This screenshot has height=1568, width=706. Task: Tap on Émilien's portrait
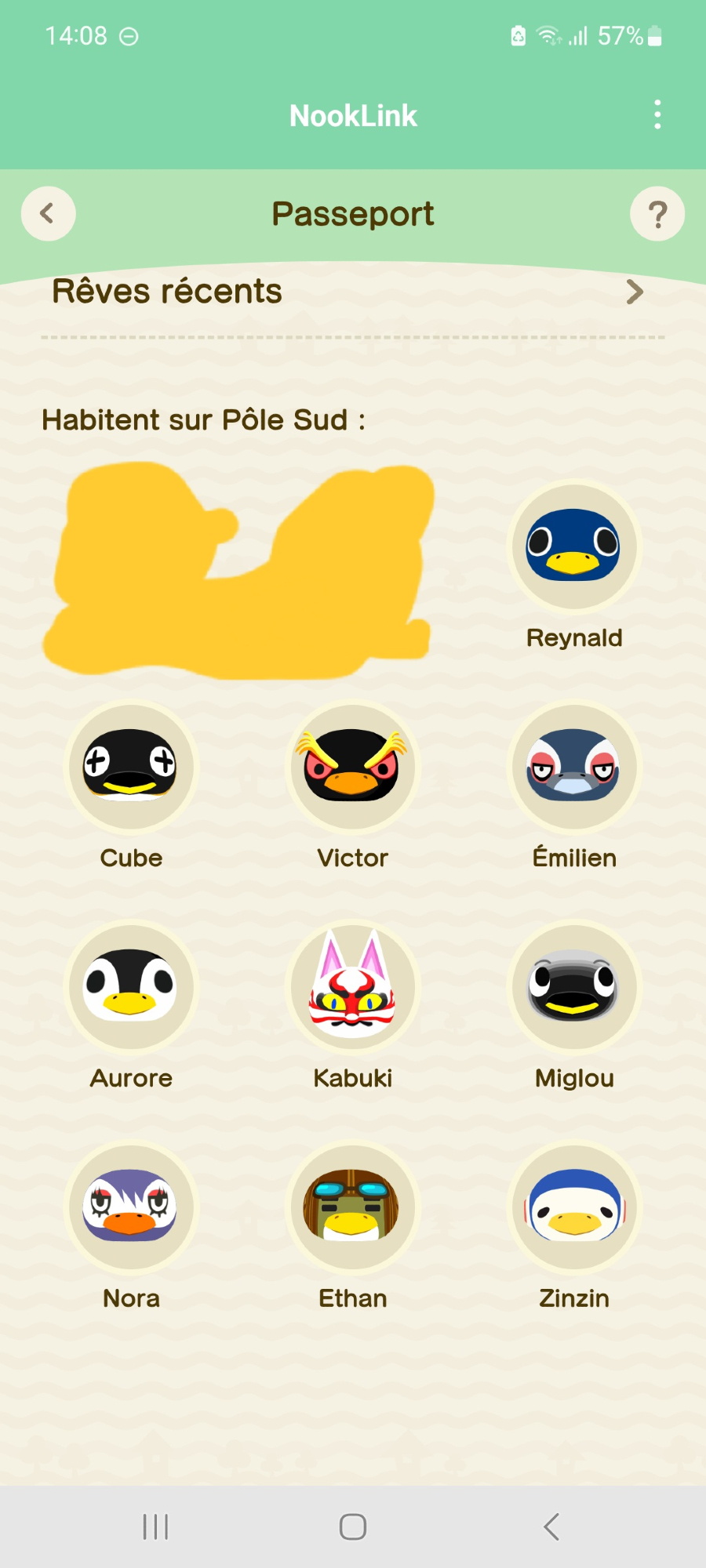point(574,767)
